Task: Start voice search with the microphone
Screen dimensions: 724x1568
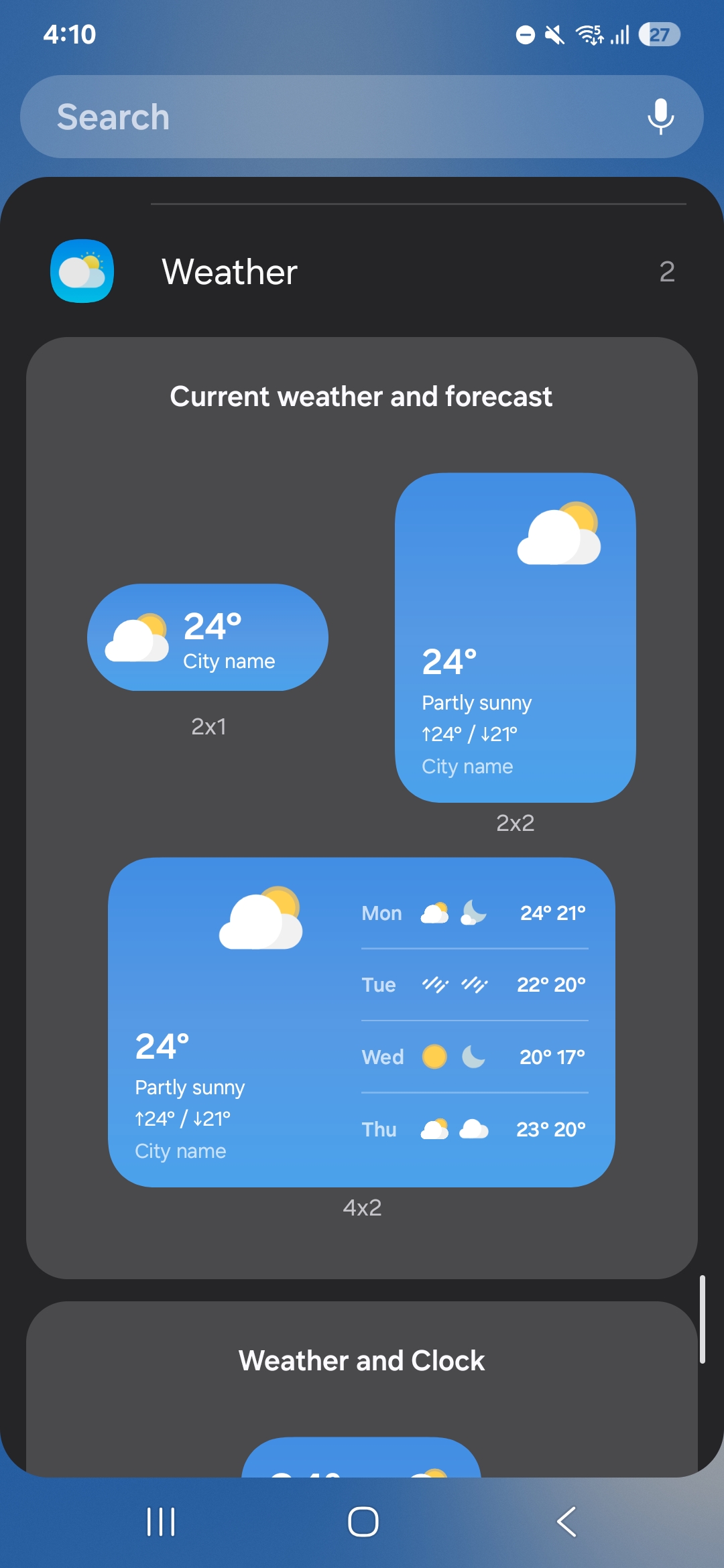Action: click(x=660, y=117)
